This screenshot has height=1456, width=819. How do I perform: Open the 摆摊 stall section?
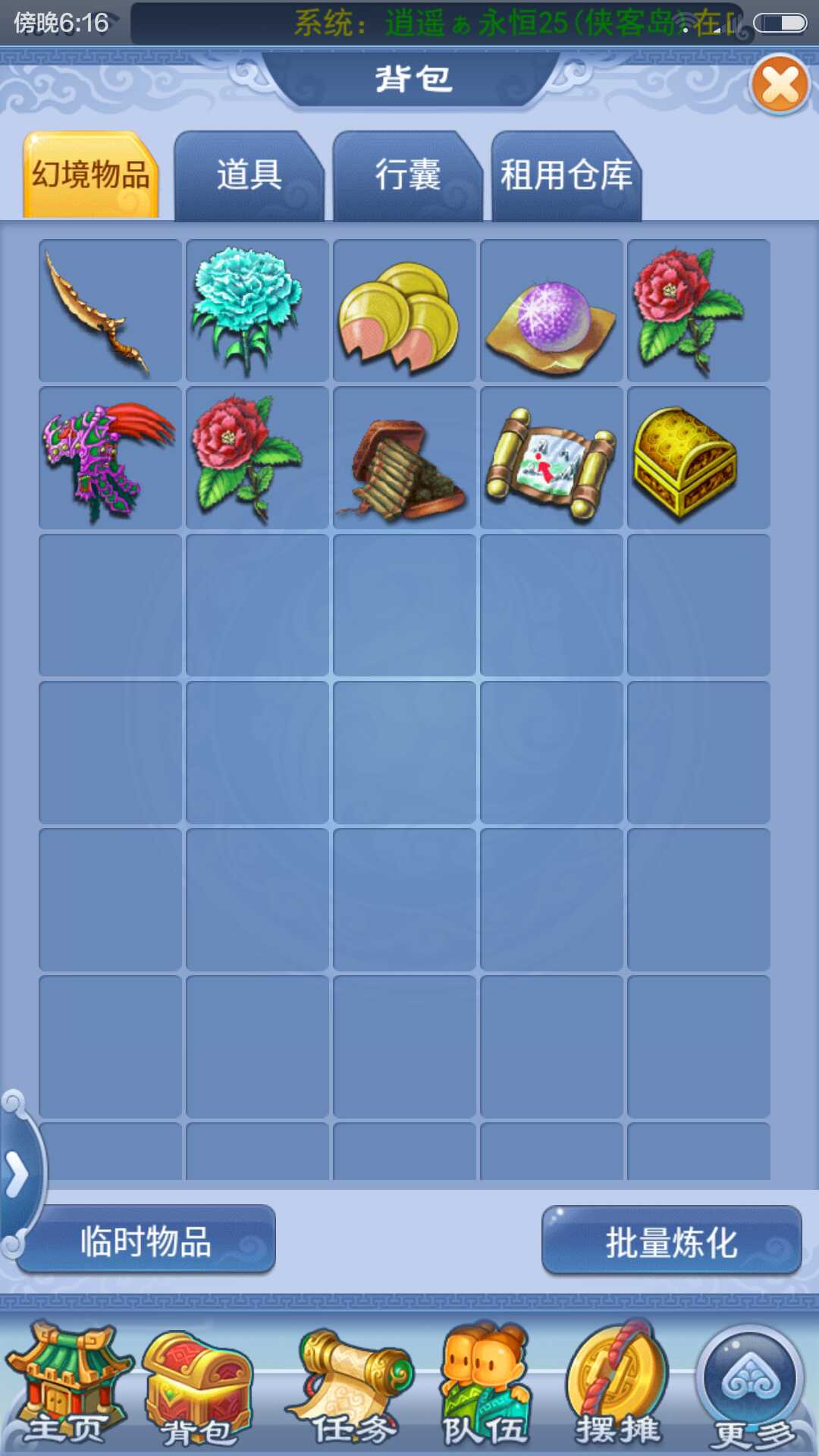(x=617, y=1386)
